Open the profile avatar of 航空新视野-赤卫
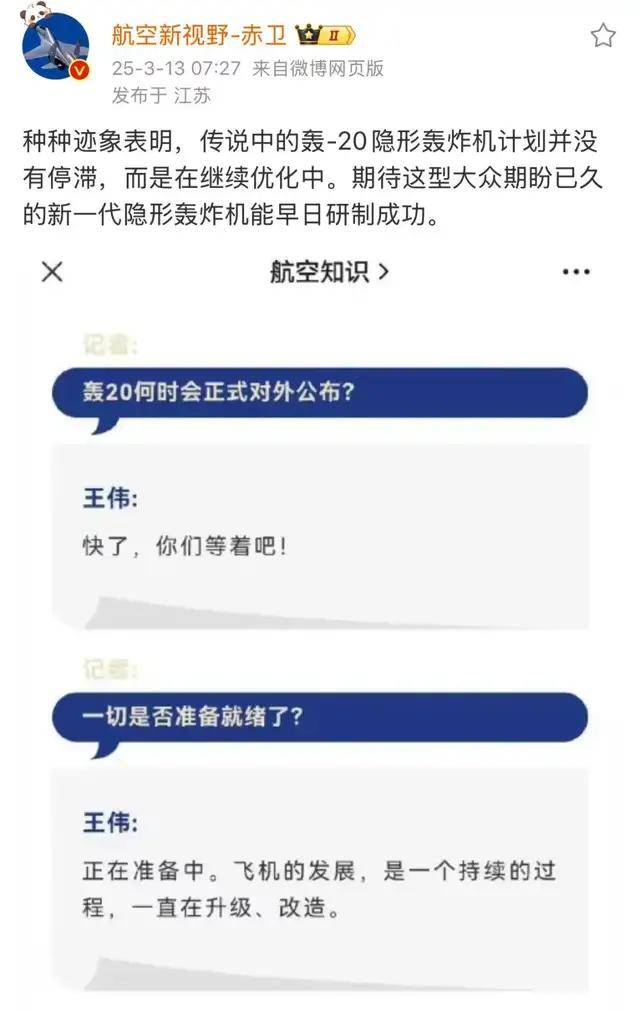The height and width of the screenshot is (1012, 640). [x=55, y=47]
